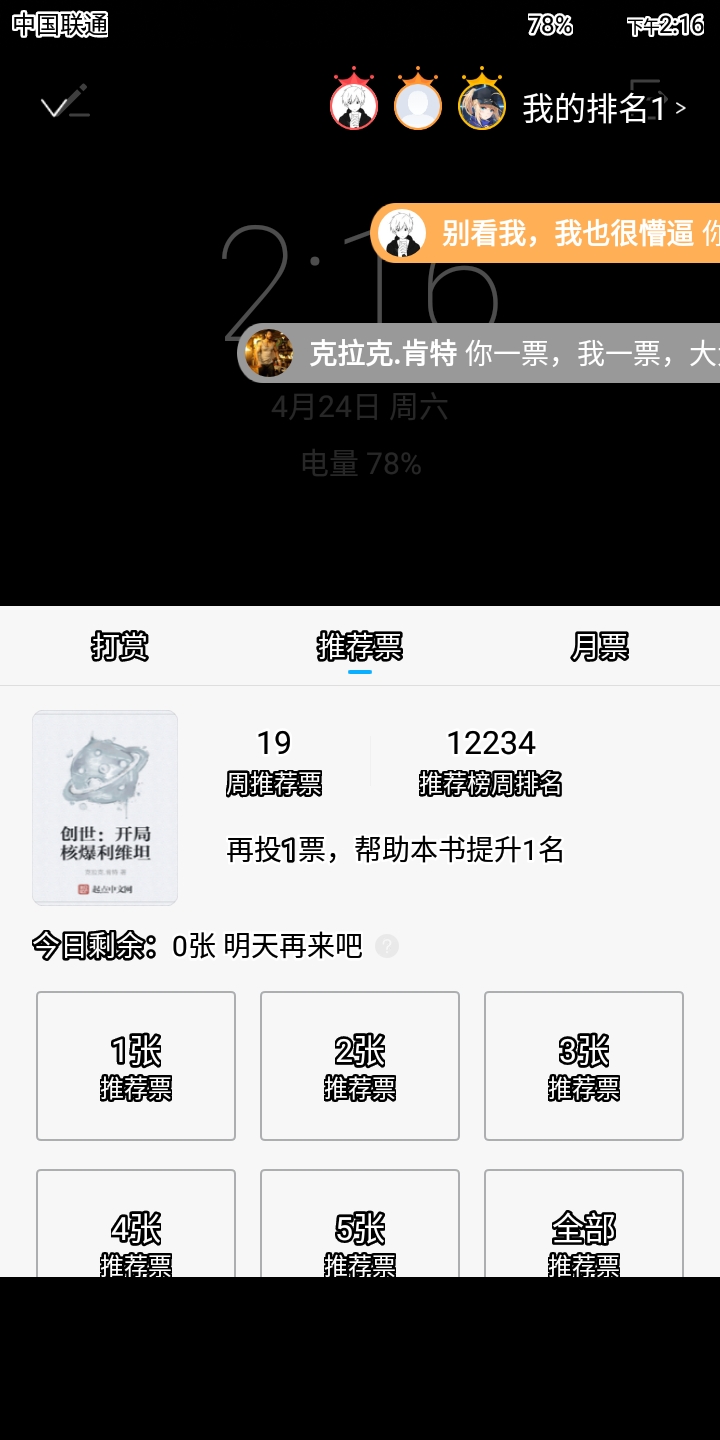Tap the checkmark edit icon at top left
720x1440 pixels.
pos(64,104)
